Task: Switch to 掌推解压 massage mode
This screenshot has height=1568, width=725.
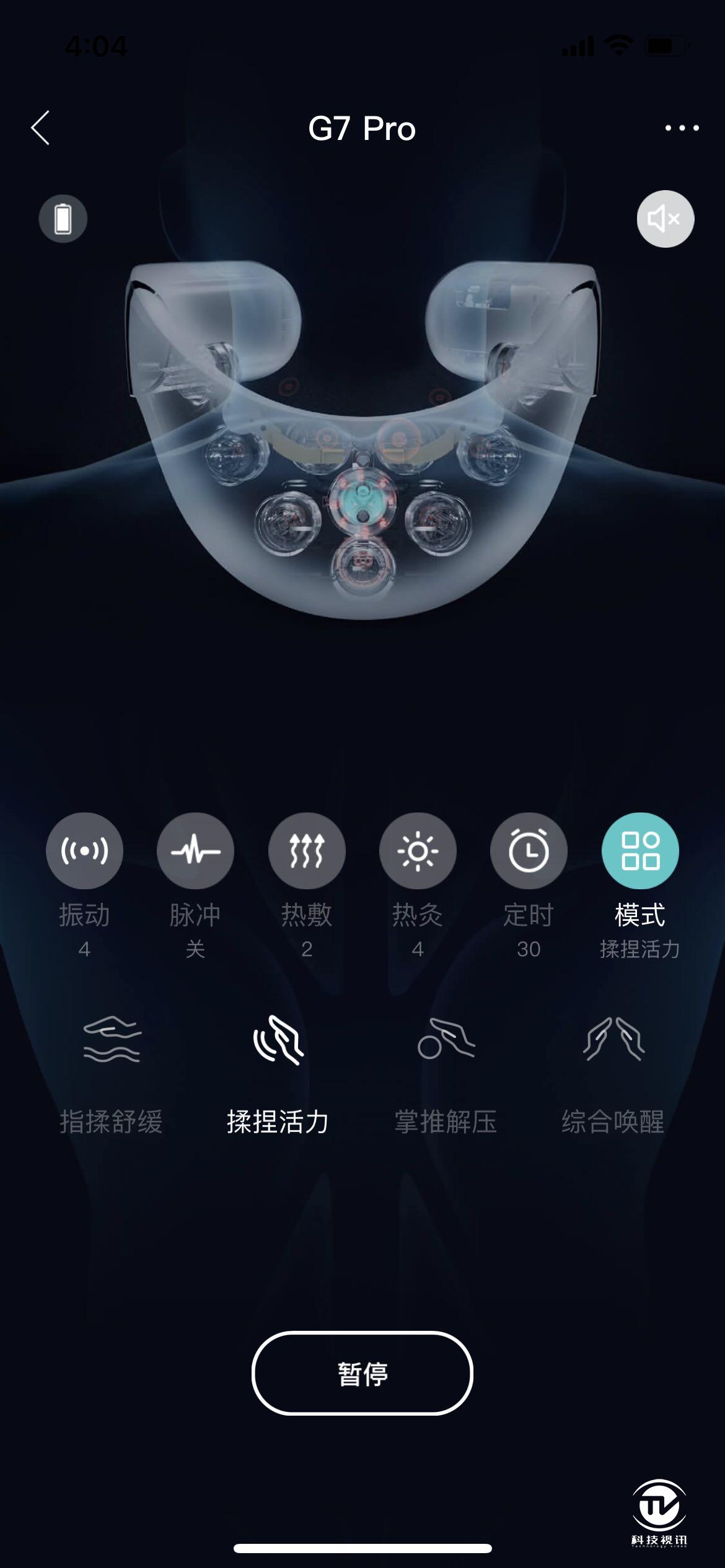Action: (446, 1071)
